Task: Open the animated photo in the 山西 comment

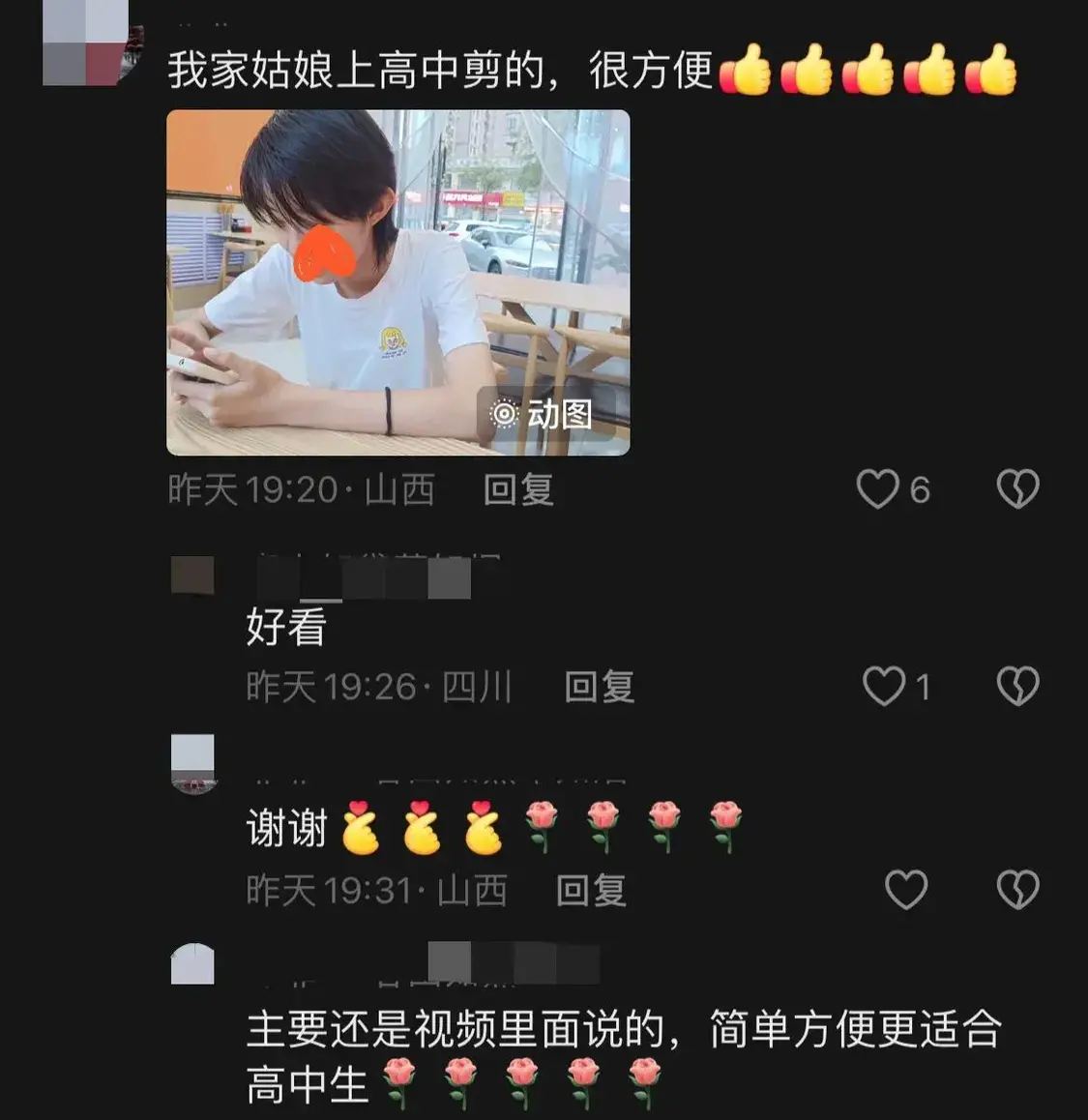Action: 397,281
